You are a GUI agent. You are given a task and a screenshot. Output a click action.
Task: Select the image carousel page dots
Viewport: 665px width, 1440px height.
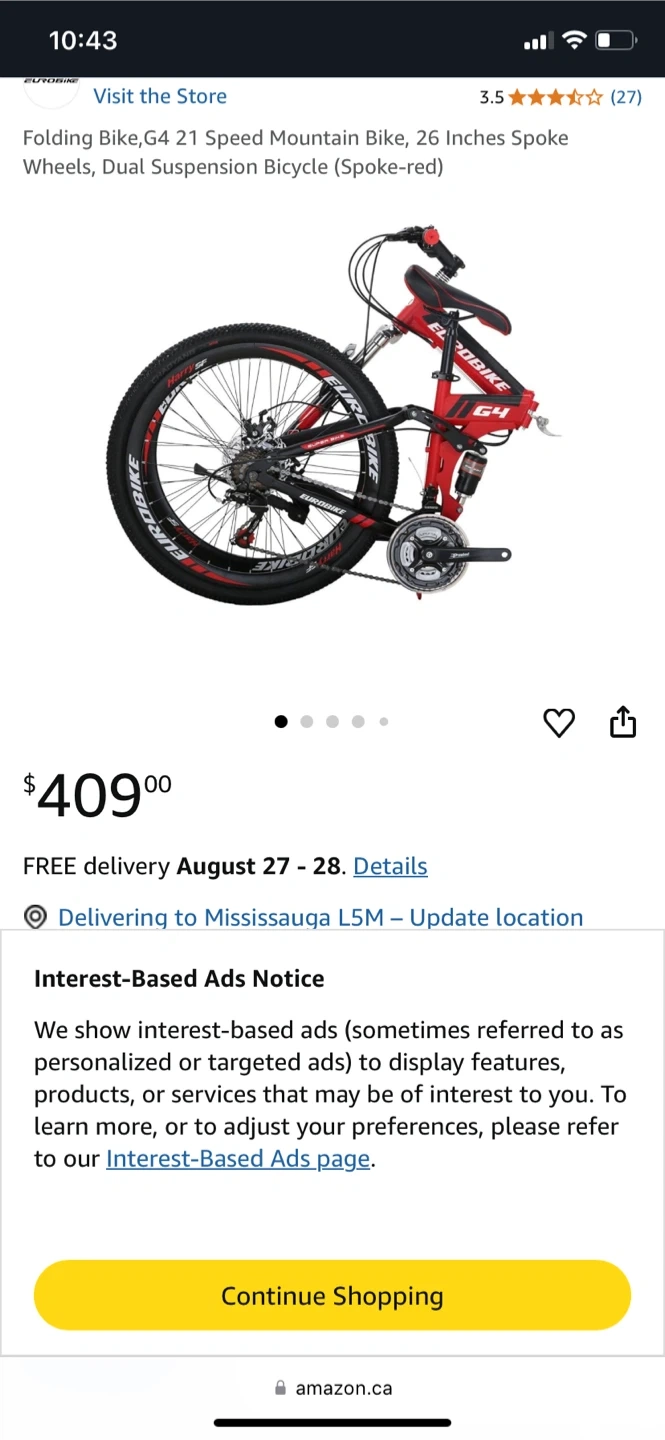(x=332, y=721)
